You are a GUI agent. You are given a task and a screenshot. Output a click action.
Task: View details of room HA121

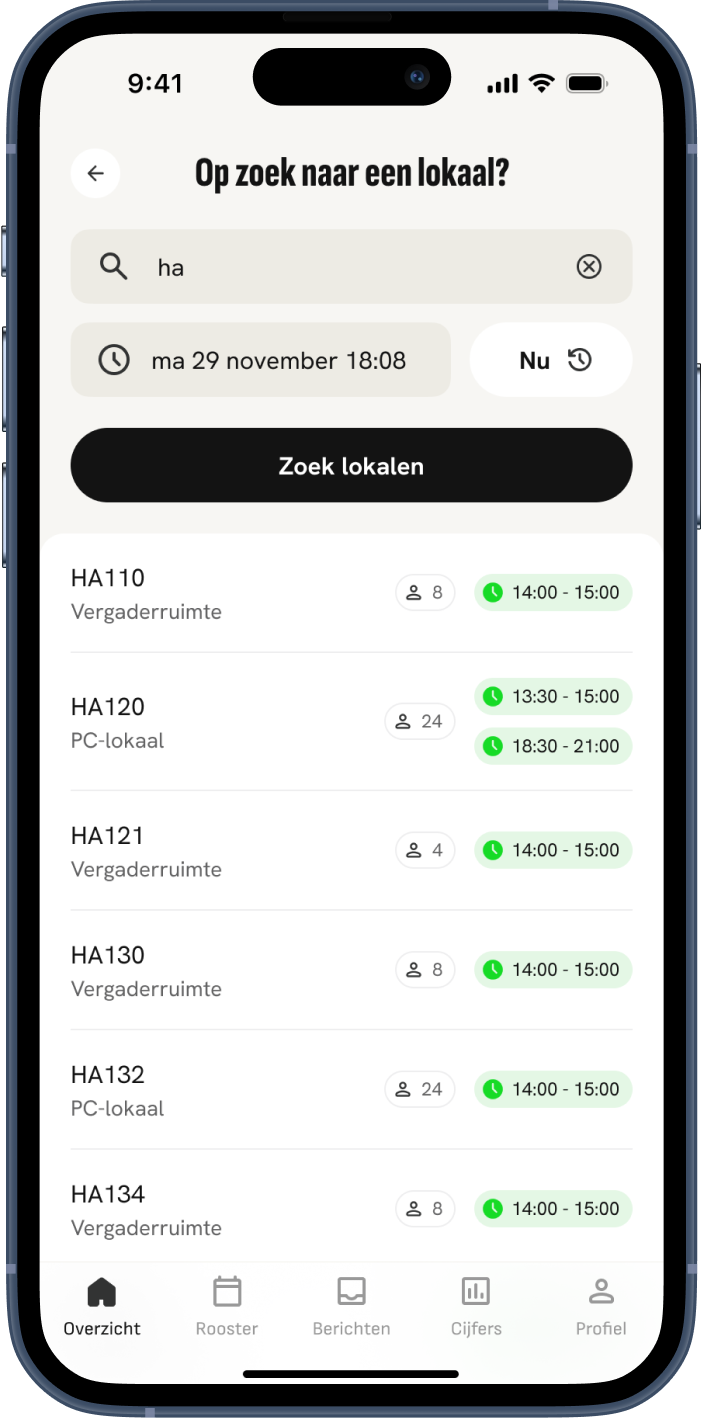[x=200, y=851]
